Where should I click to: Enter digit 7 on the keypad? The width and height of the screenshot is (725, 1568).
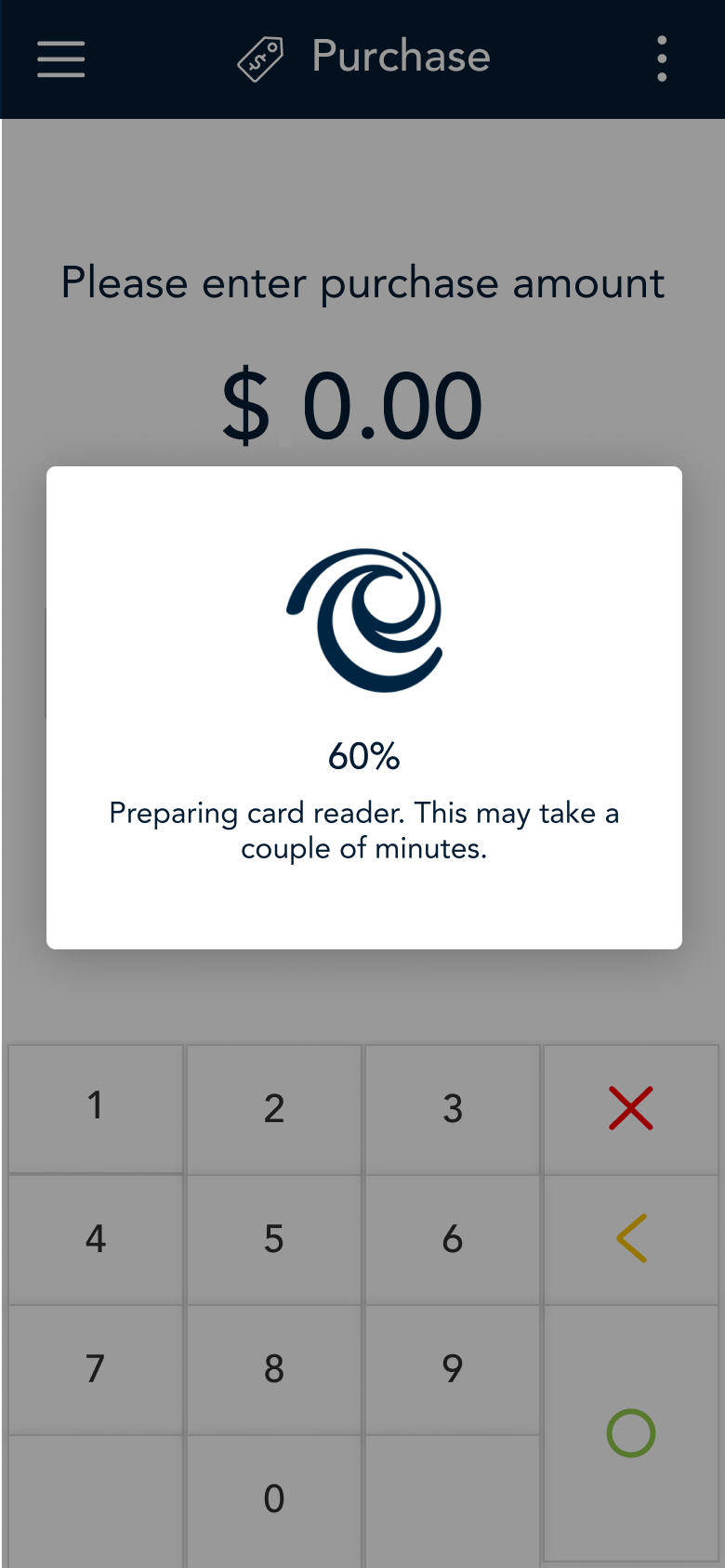96,1369
